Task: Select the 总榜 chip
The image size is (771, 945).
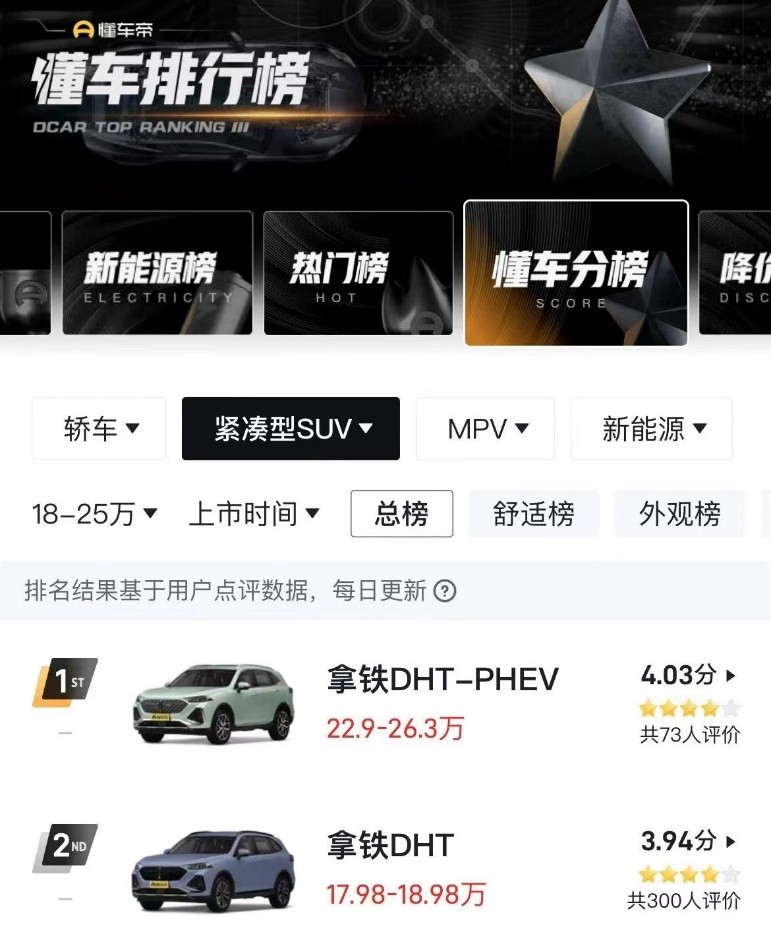Action: [401, 514]
